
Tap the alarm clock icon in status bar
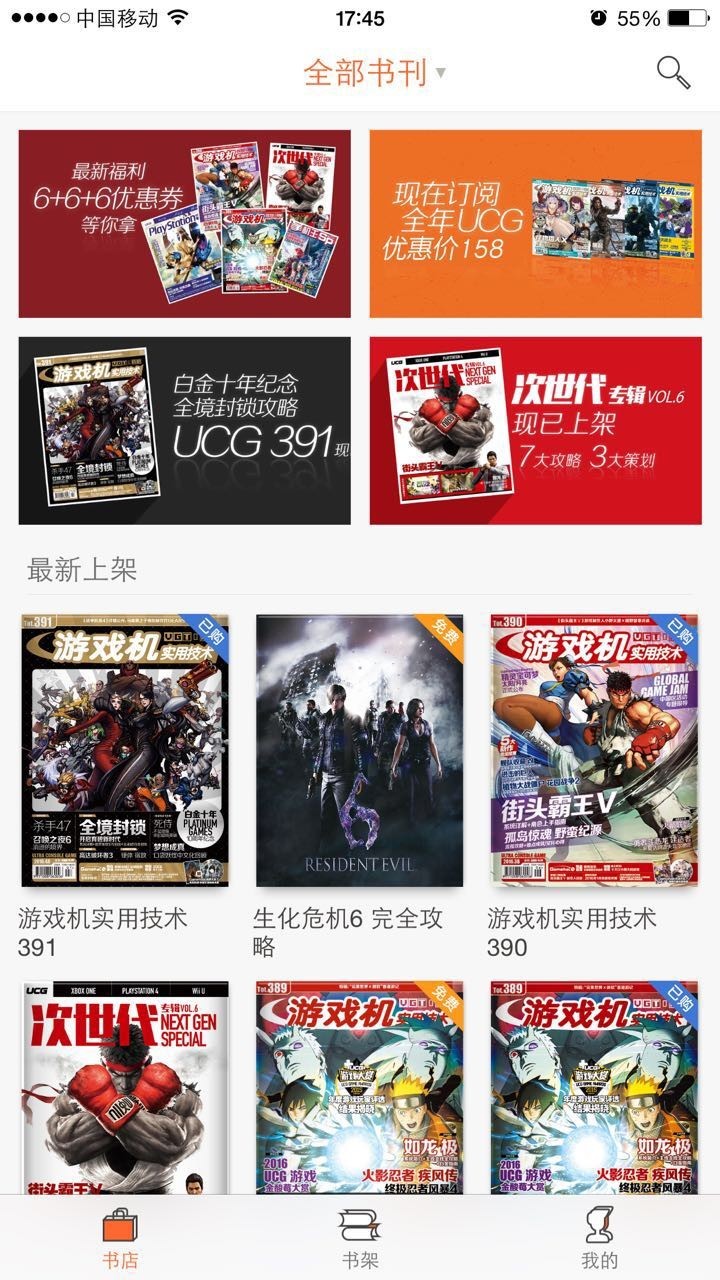(601, 16)
